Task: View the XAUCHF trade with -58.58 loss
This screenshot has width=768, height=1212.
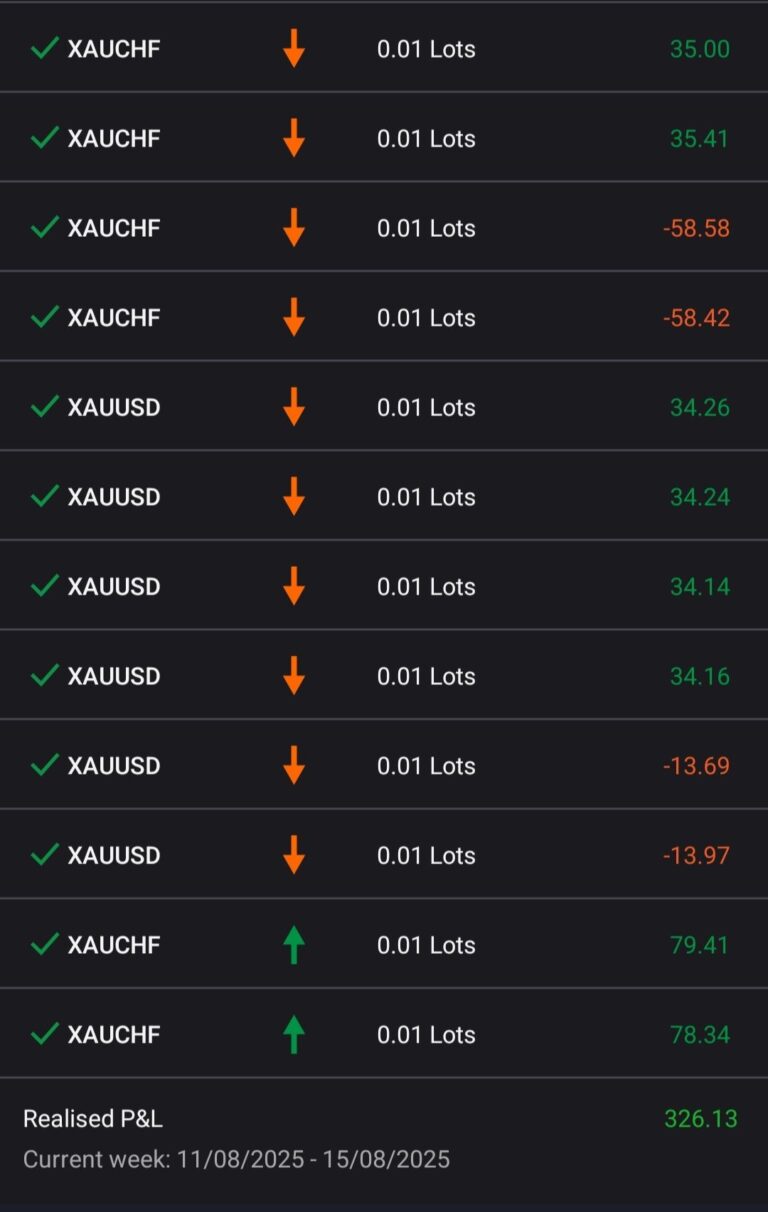Action: (x=384, y=228)
